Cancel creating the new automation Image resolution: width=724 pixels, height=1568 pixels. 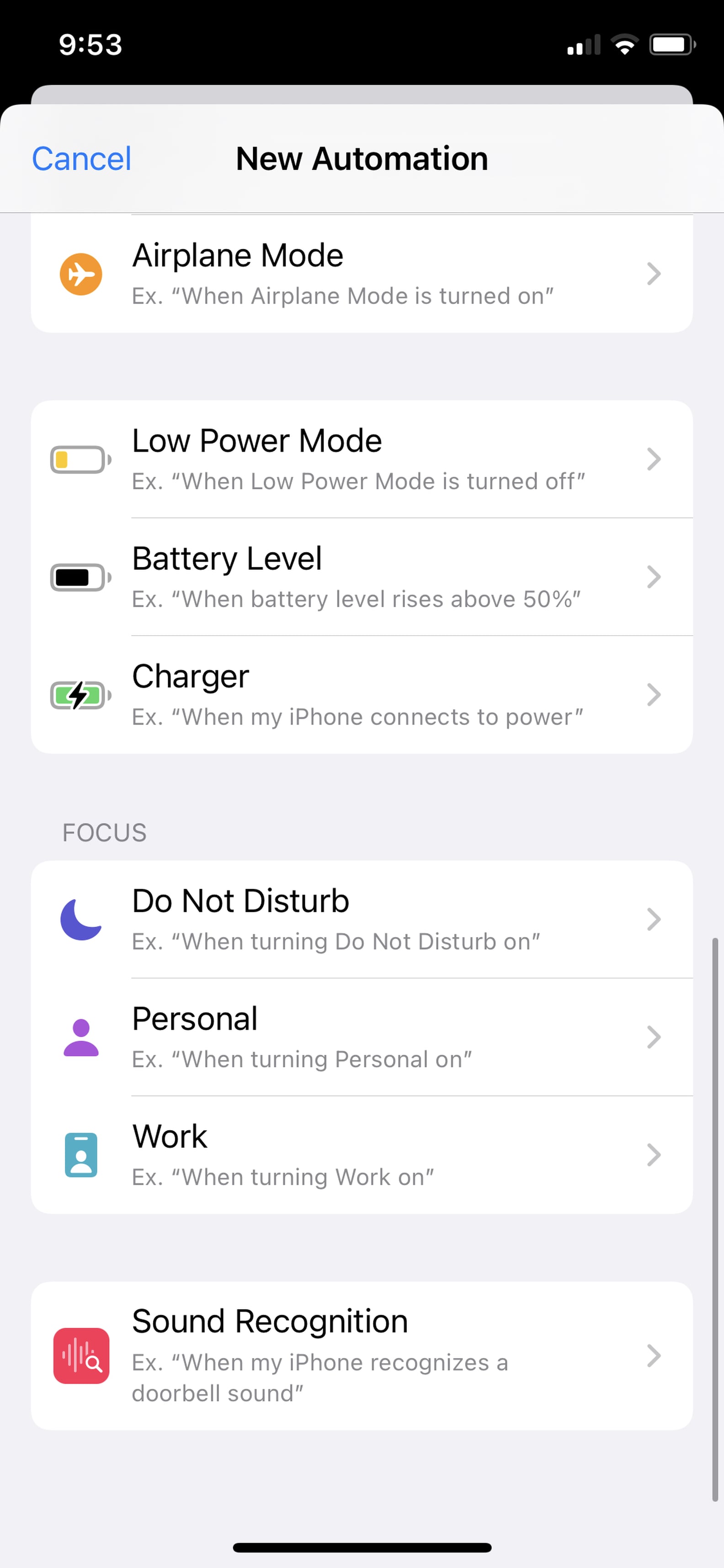[x=81, y=158]
